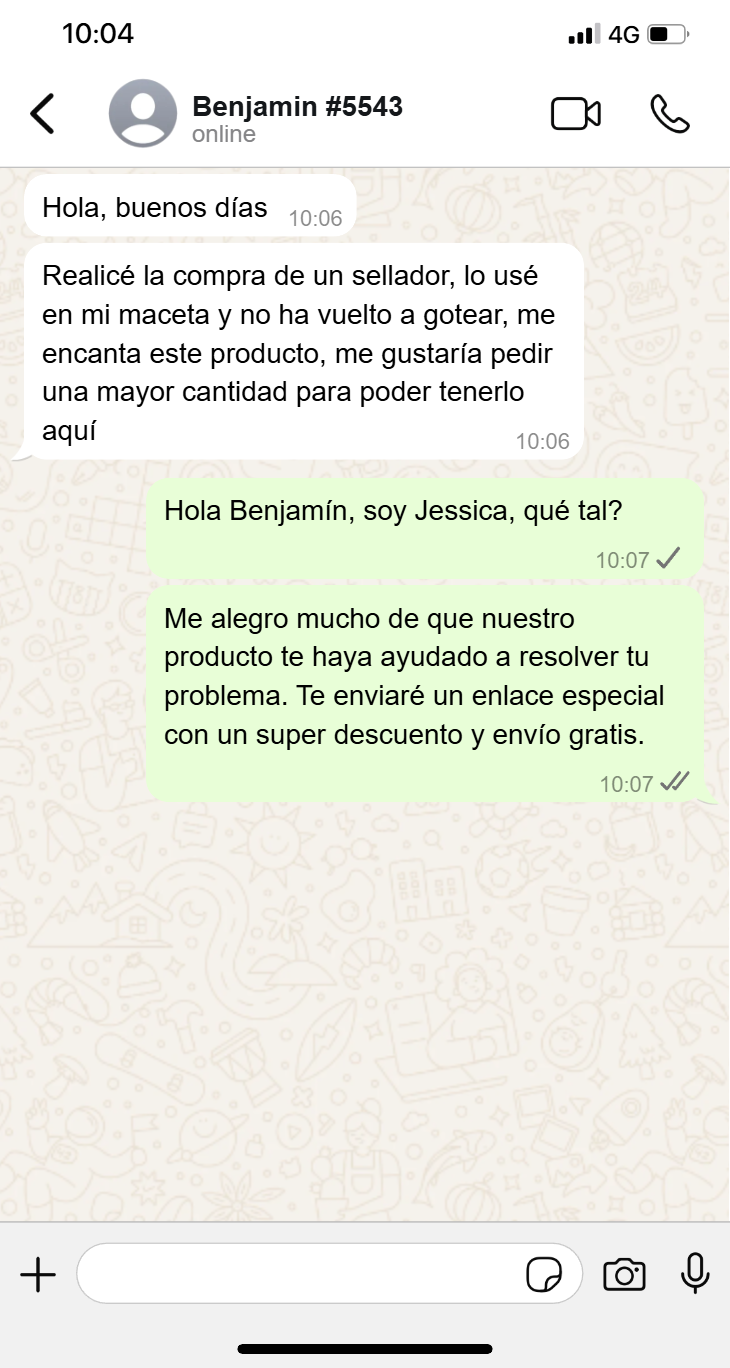Open the attachment plus menu
This screenshot has width=730, height=1368.
click(38, 1275)
